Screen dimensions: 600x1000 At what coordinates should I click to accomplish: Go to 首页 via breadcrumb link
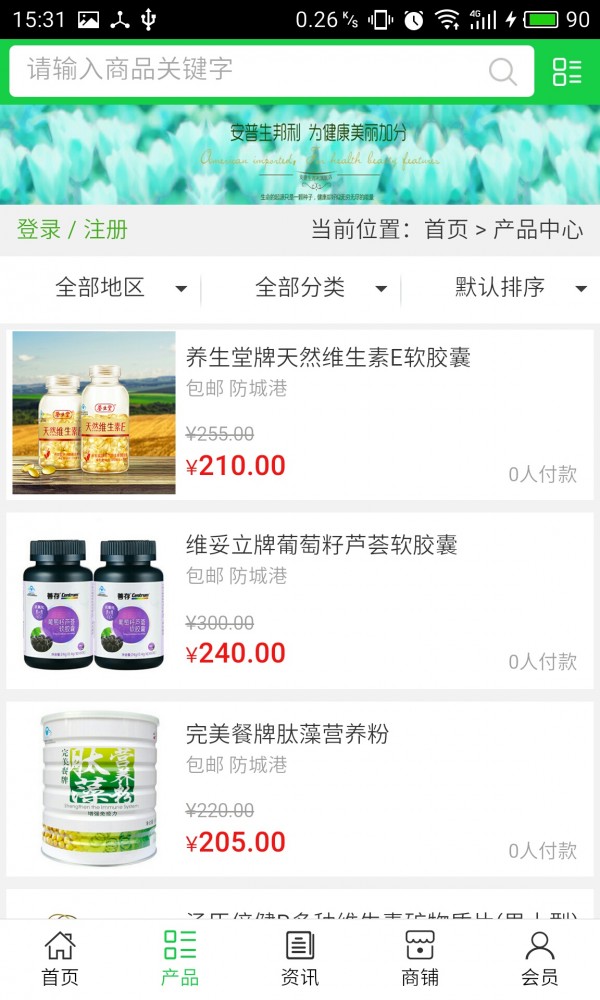(x=446, y=229)
